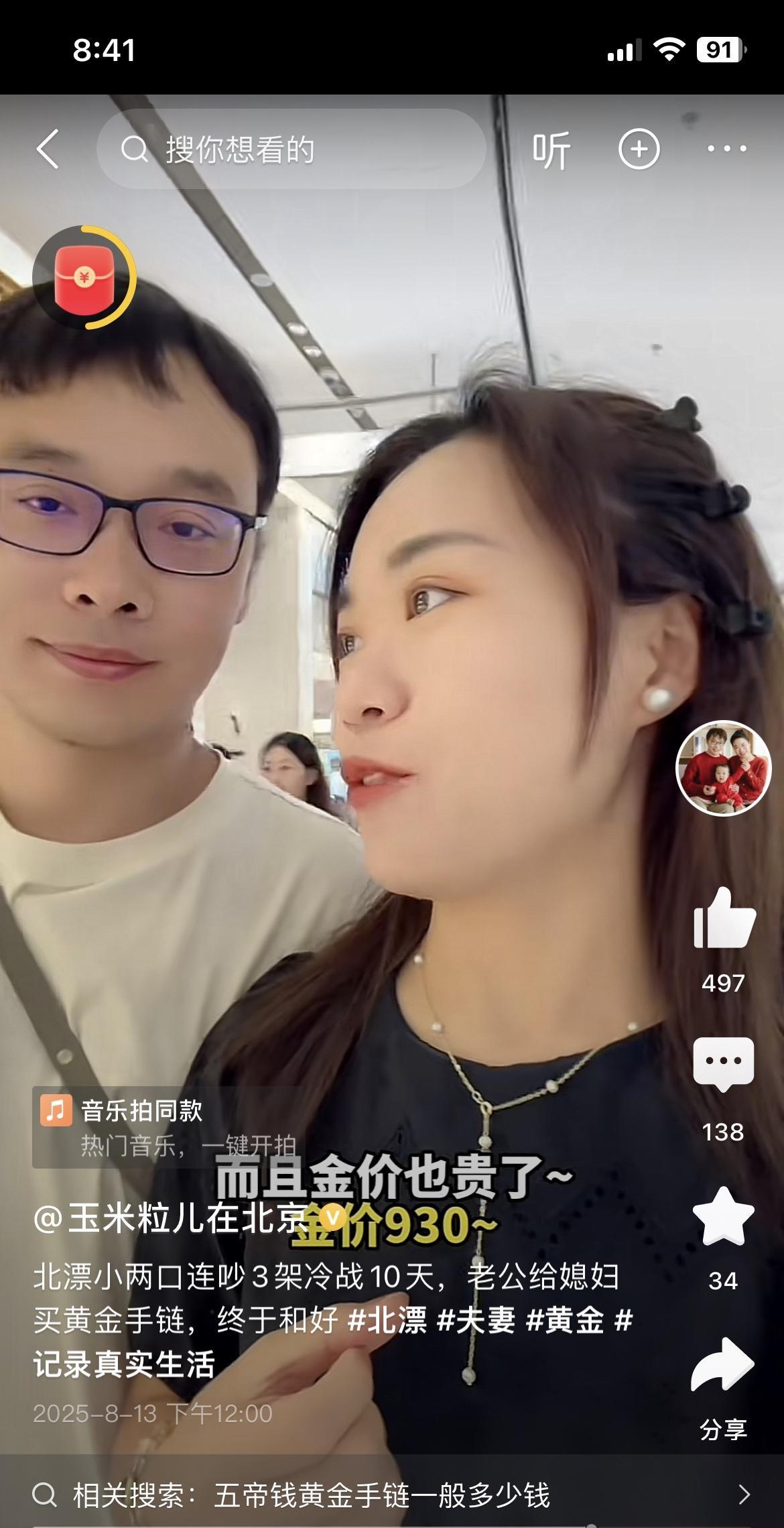This screenshot has width=784, height=1528.
Task: Go back using the top-left arrow
Action: tap(48, 149)
